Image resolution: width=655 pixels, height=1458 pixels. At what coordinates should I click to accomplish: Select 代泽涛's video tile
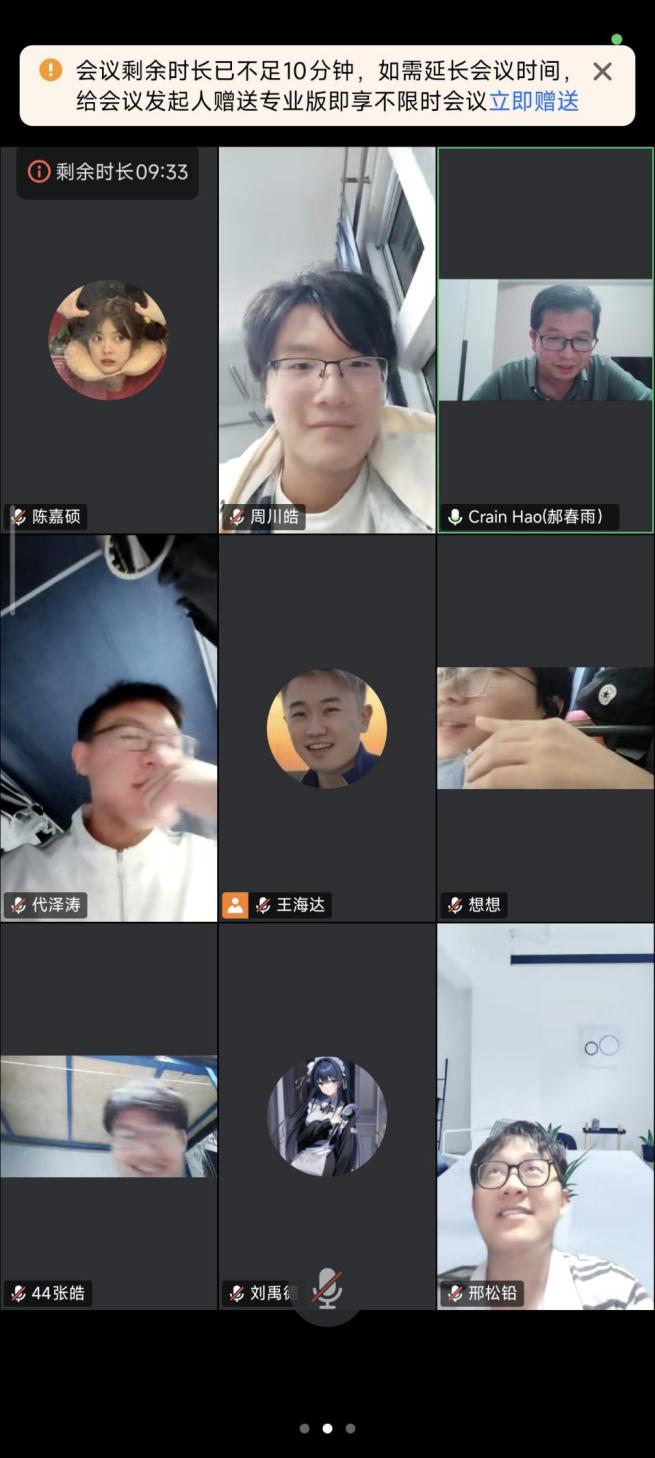[108, 727]
